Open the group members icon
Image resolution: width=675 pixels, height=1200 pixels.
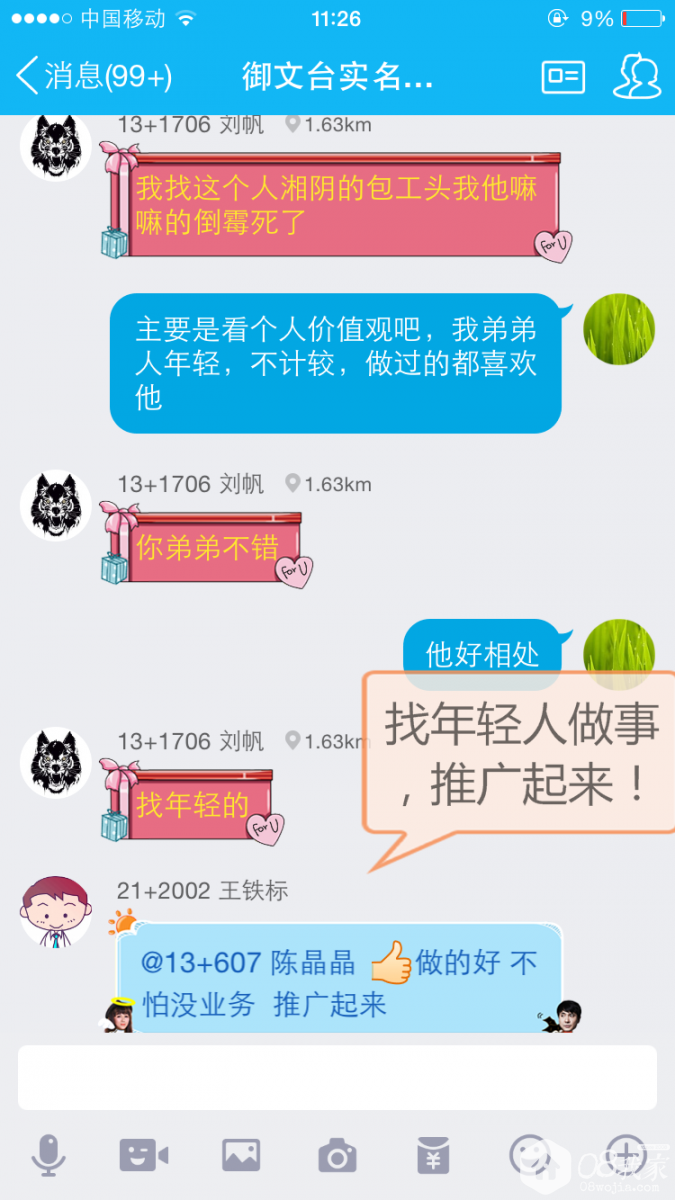[637, 76]
